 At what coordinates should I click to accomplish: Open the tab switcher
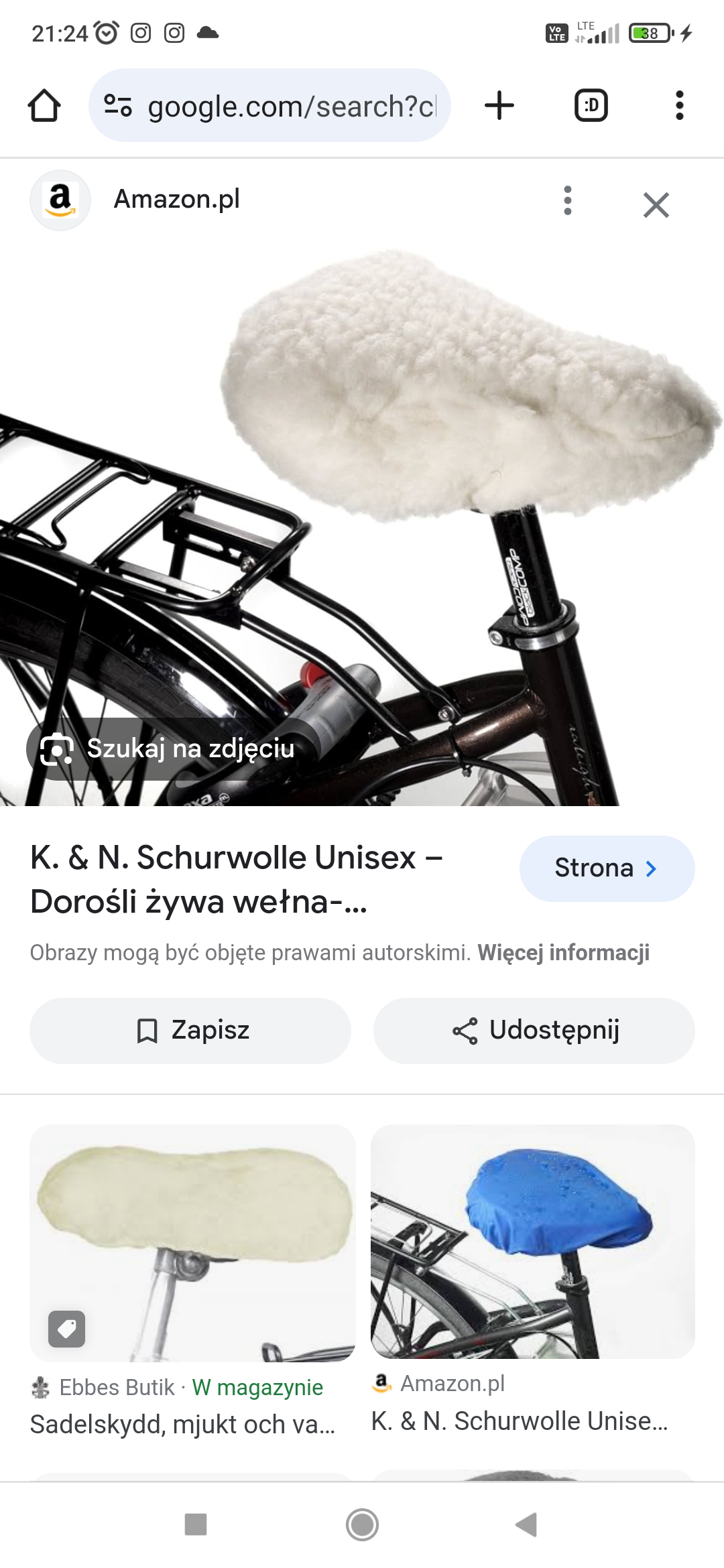(591, 106)
